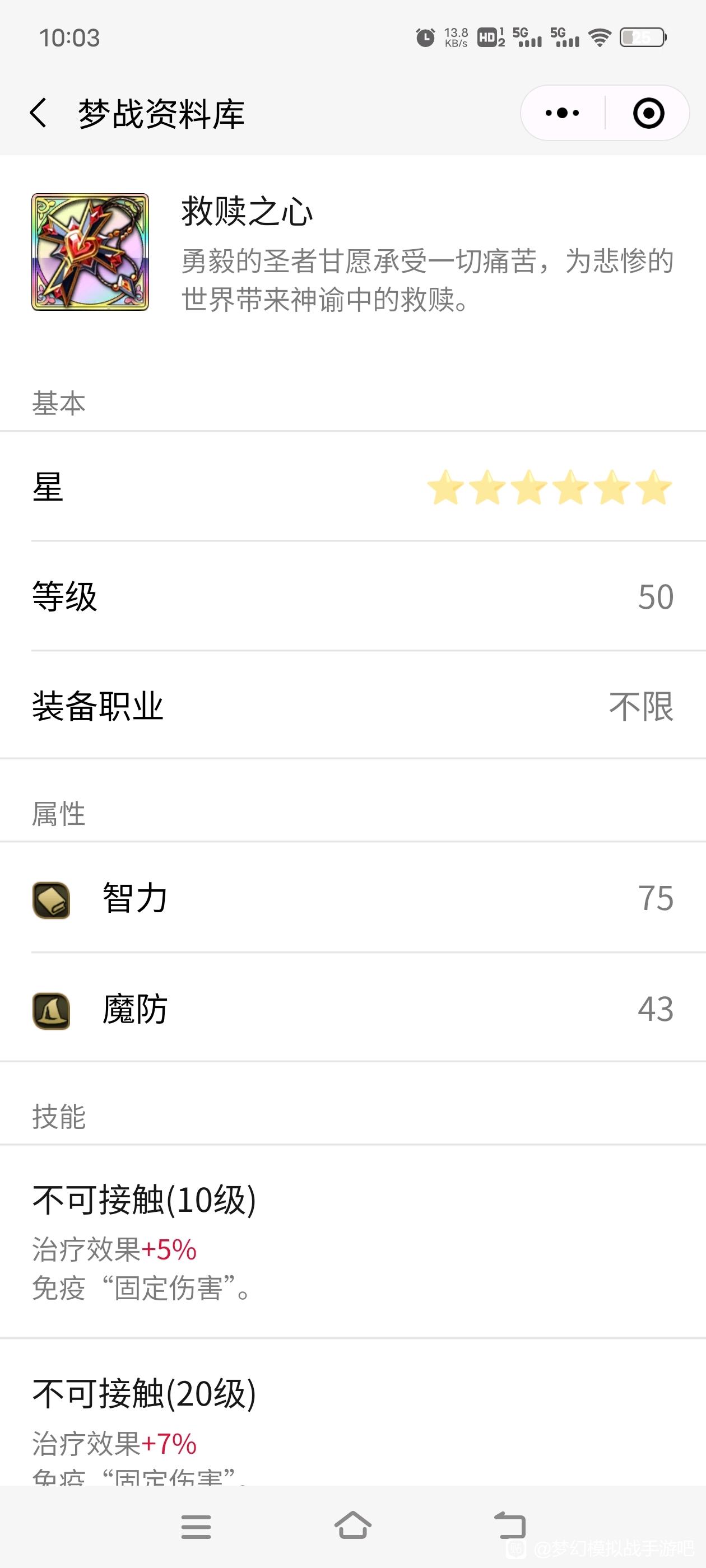Open system recent apps menu button
The width and height of the screenshot is (706, 1568).
click(196, 1527)
